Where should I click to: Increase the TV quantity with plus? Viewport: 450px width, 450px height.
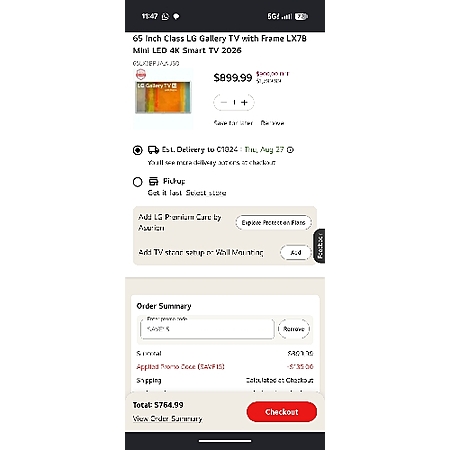244,103
